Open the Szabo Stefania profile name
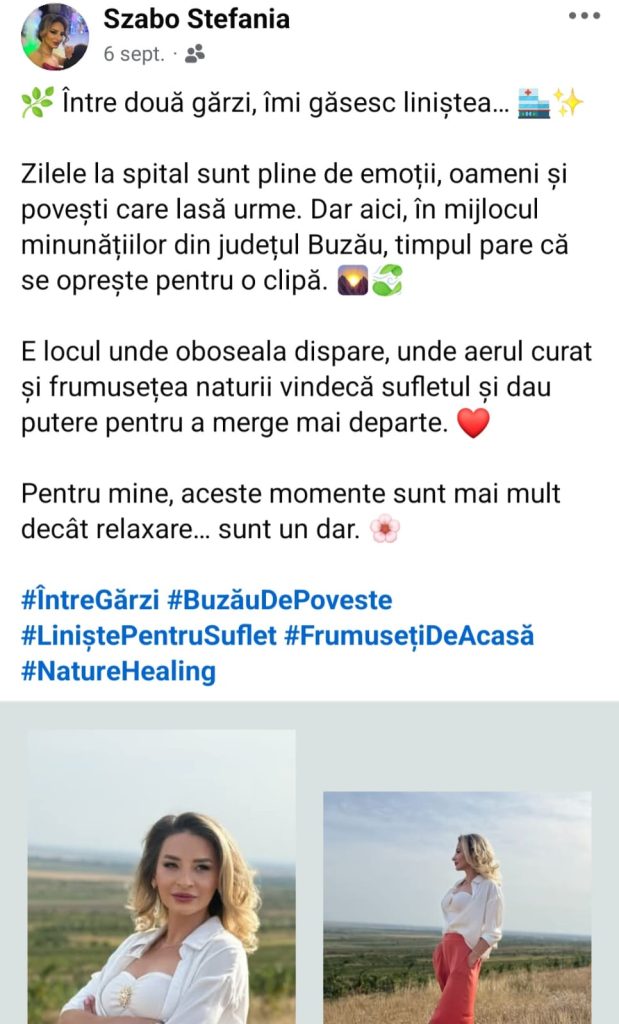 click(197, 19)
